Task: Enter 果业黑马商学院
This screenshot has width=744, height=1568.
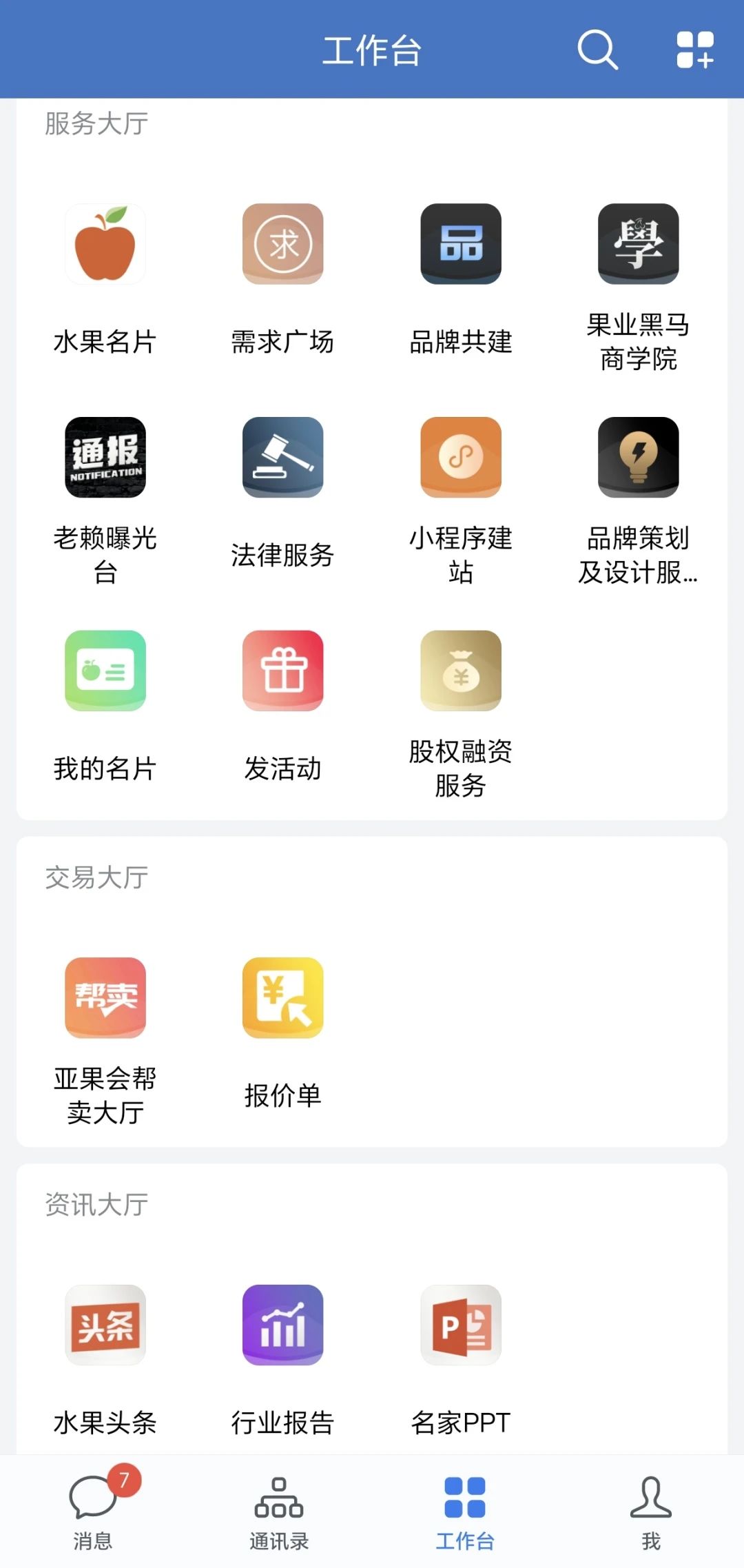Action: pyautogui.click(x=639, y=244)
